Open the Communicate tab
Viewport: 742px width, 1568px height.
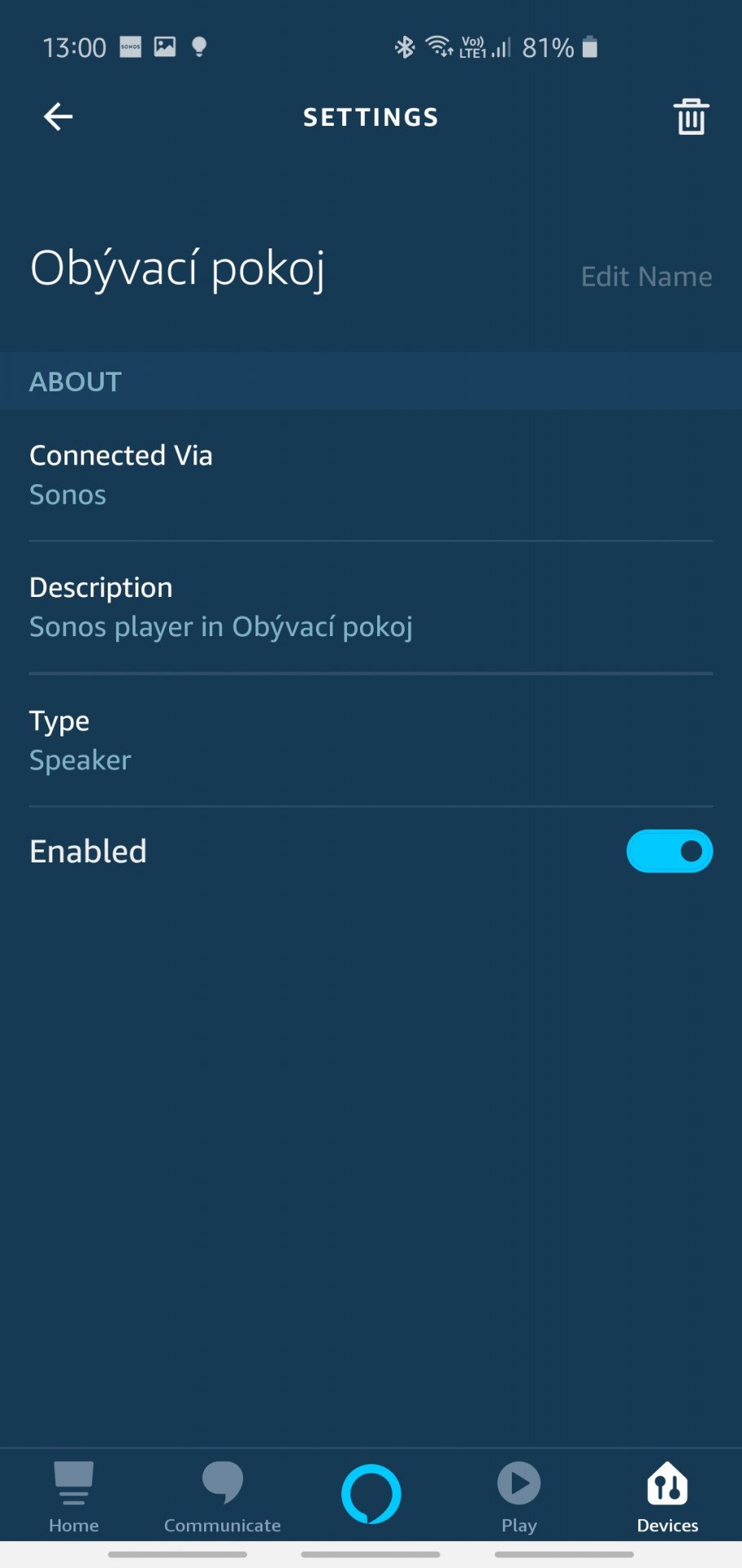click(222, 1497)
